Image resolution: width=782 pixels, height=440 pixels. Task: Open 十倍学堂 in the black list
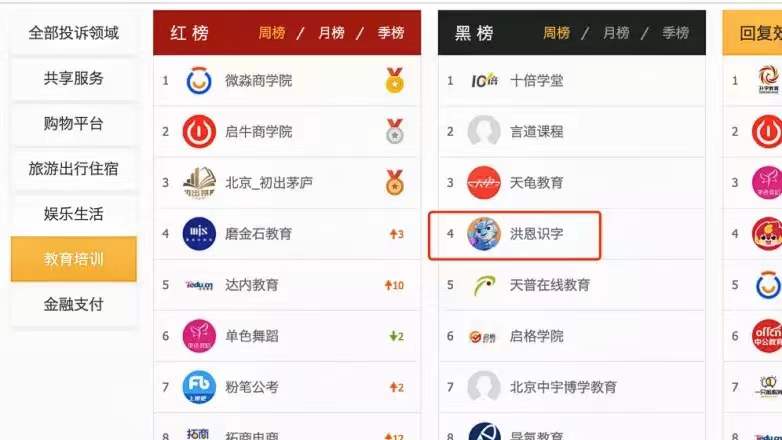(536, 80)
